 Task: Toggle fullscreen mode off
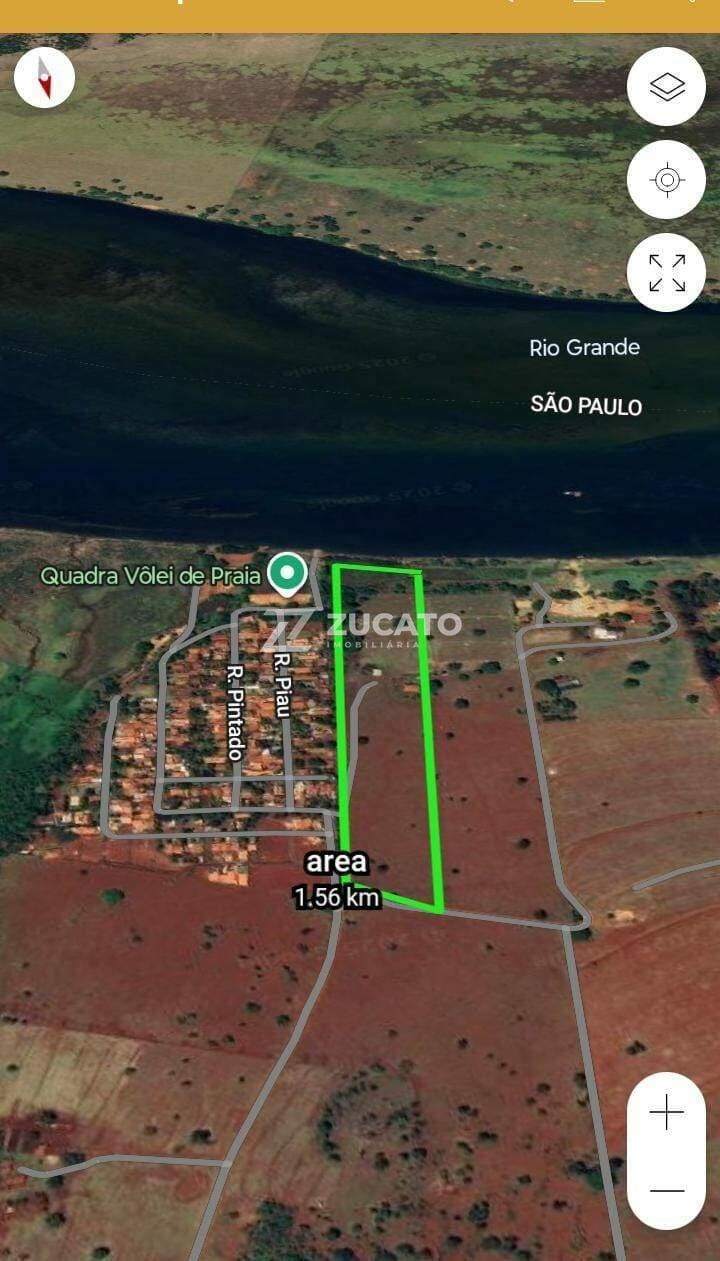tap(666, 271)
